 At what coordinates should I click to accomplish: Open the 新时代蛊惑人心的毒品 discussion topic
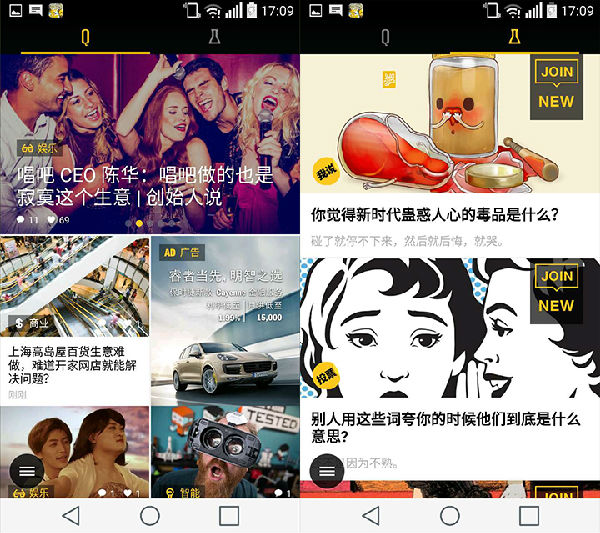[434, 214]
